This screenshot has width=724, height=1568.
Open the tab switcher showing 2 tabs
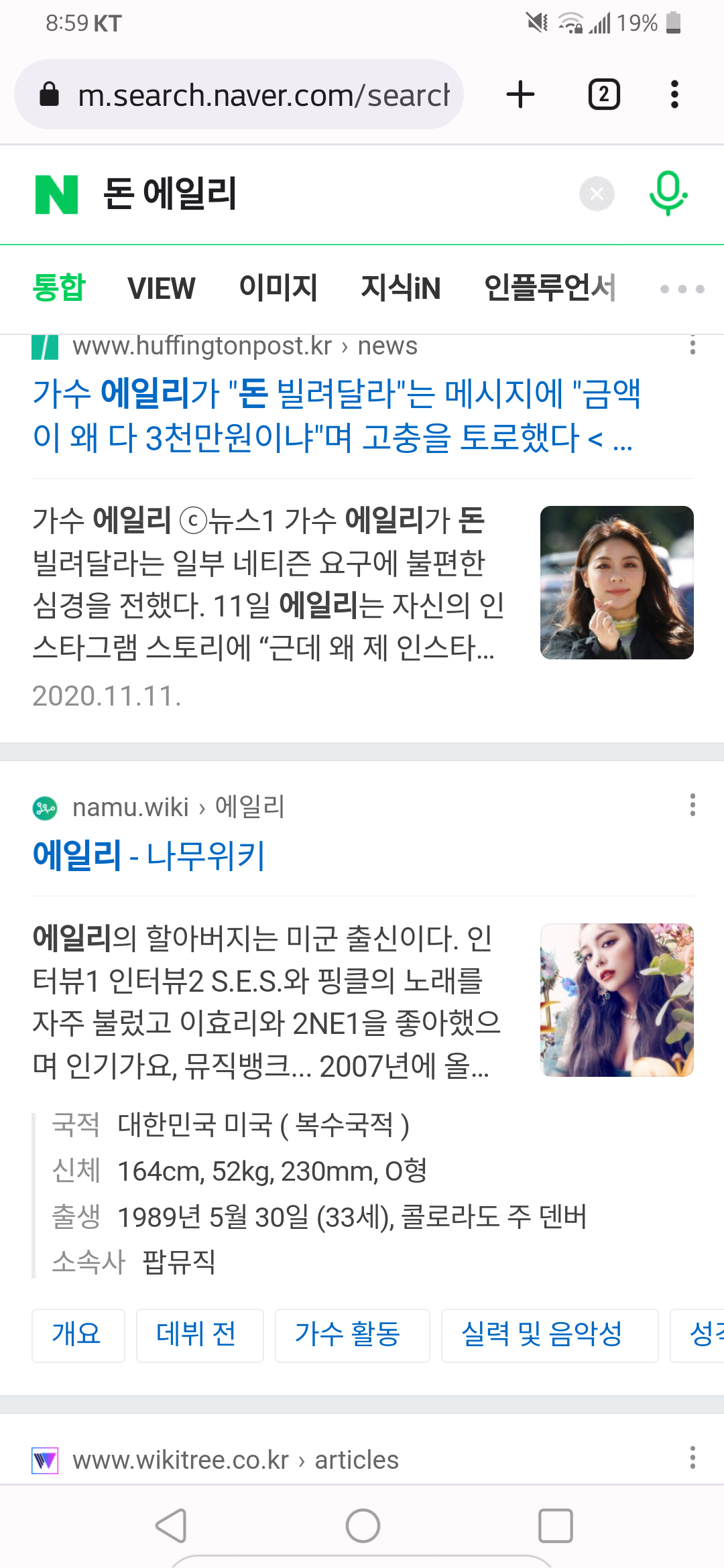[x=603, y=94]
